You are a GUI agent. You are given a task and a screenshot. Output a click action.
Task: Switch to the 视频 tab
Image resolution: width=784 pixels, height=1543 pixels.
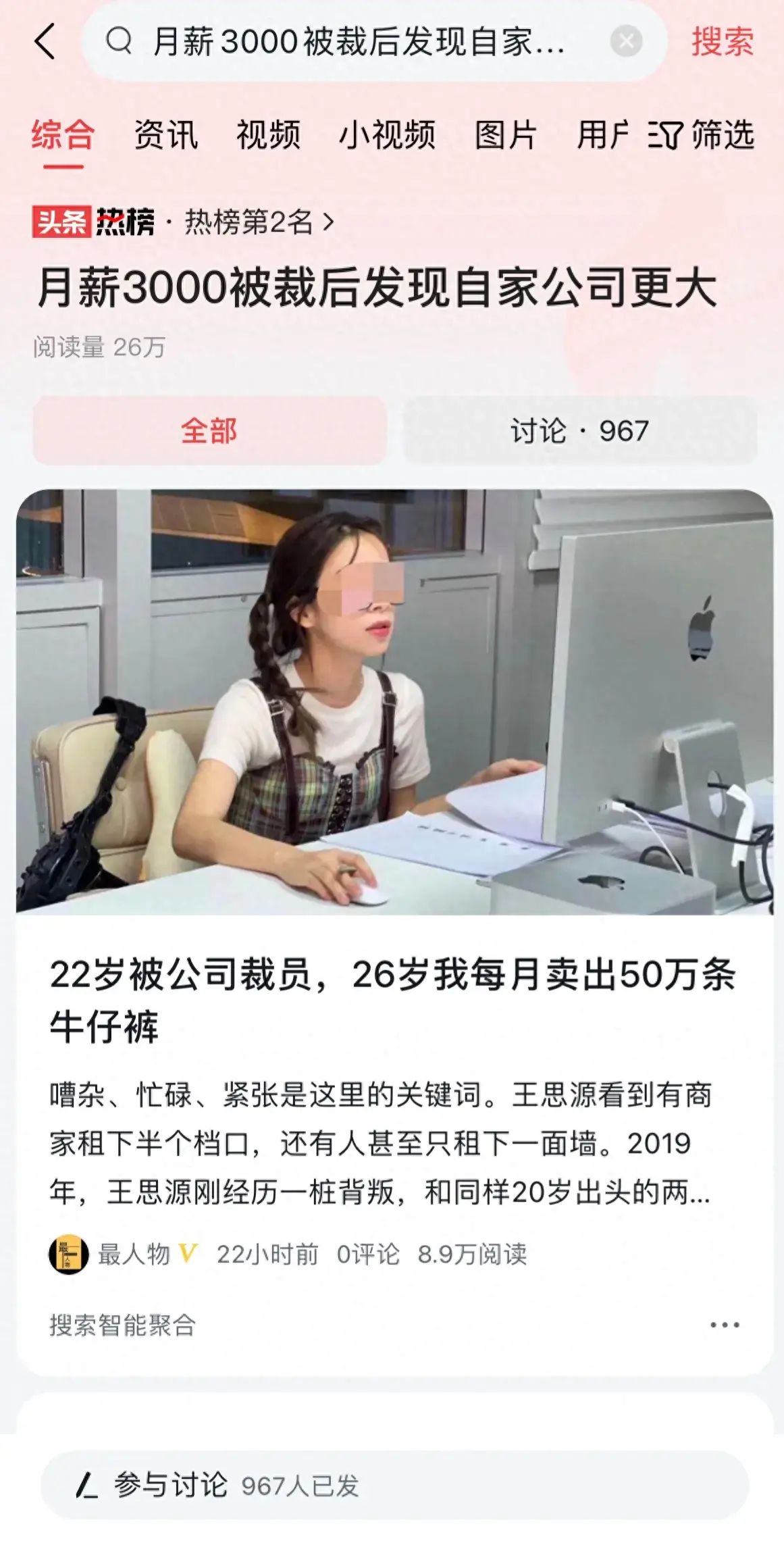tap(268, 134)
